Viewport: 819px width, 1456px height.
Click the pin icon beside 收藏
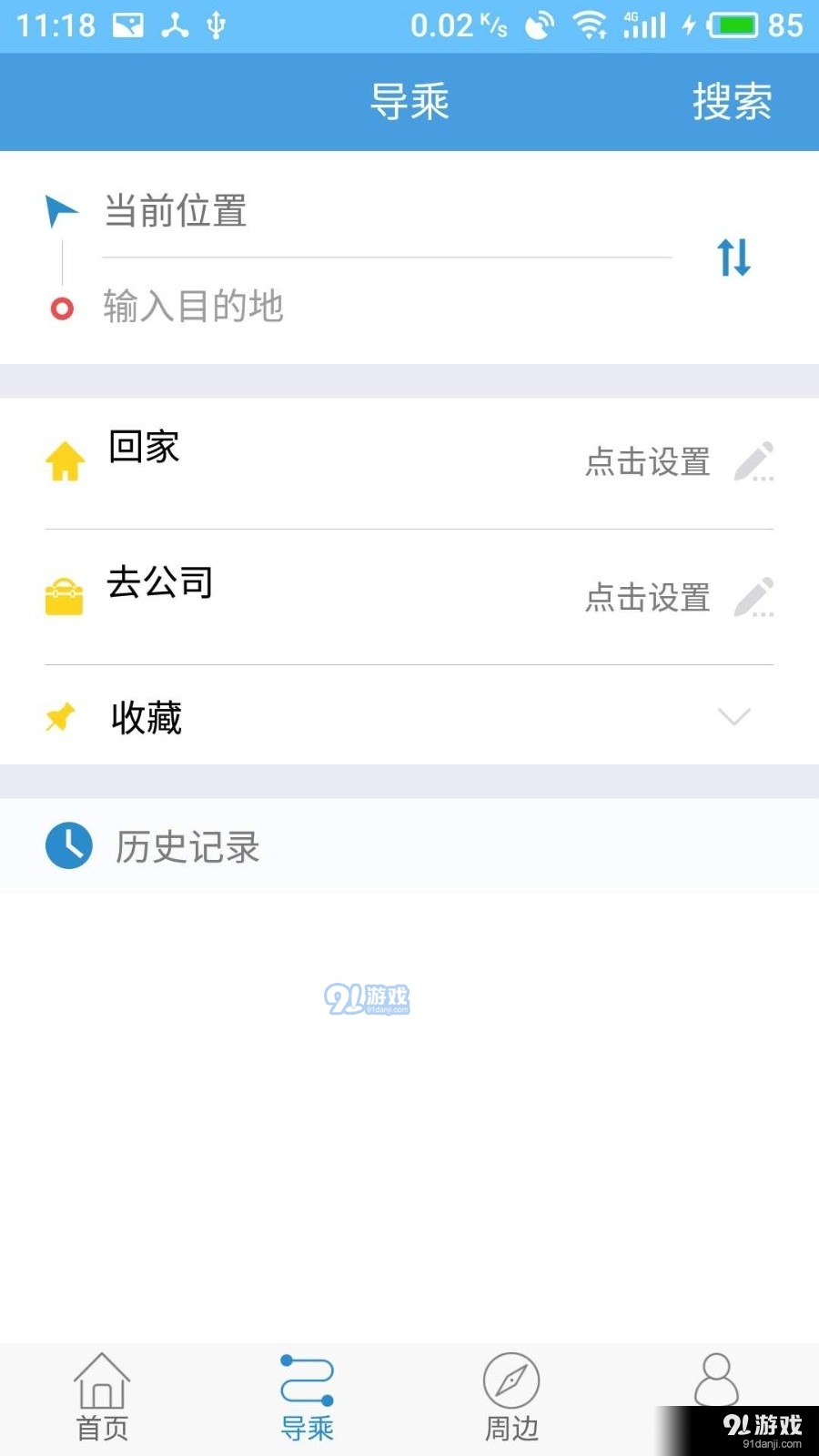60,717
